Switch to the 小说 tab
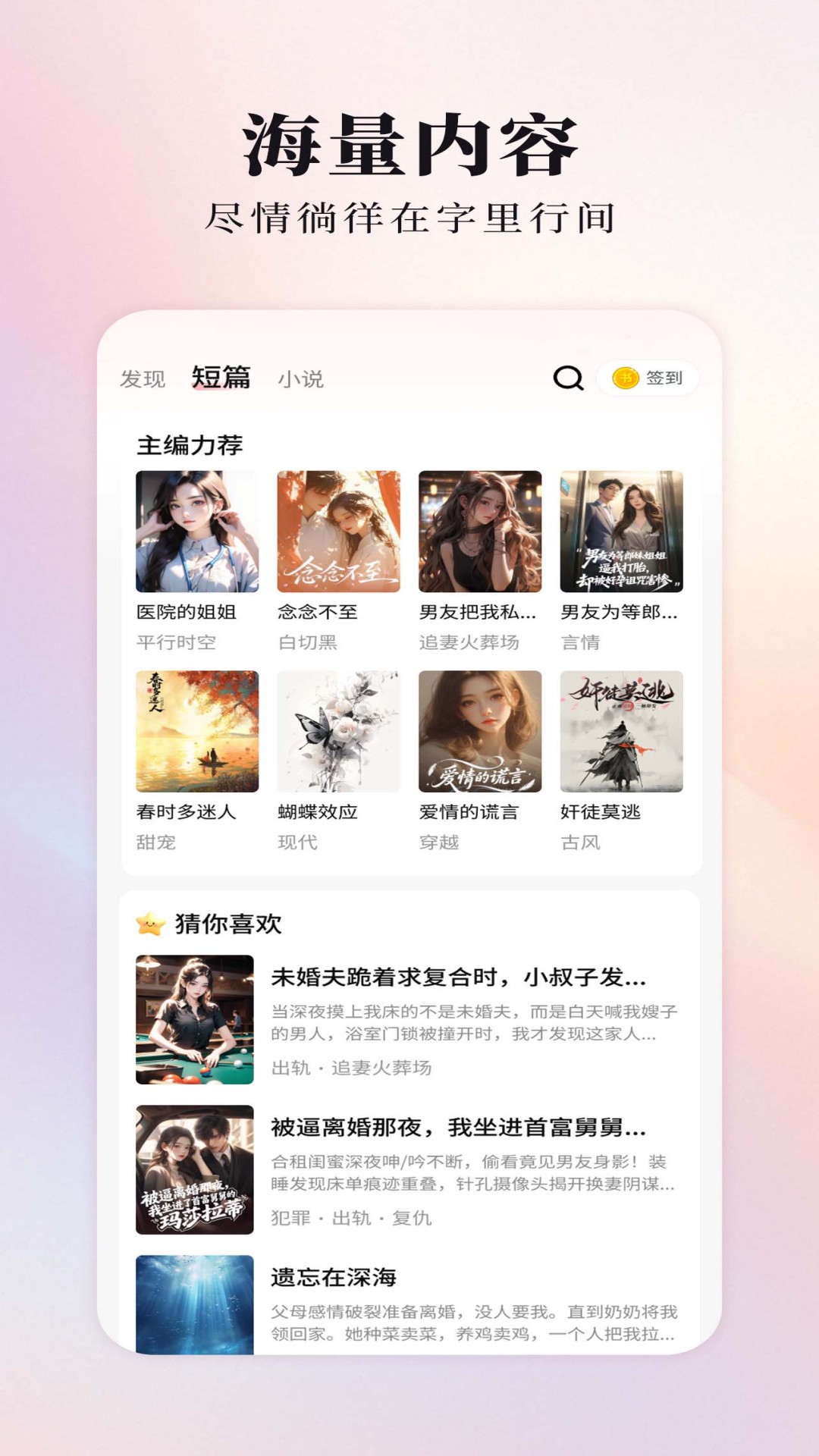This screenshot has width=819, height=1456. coord(302,378)
